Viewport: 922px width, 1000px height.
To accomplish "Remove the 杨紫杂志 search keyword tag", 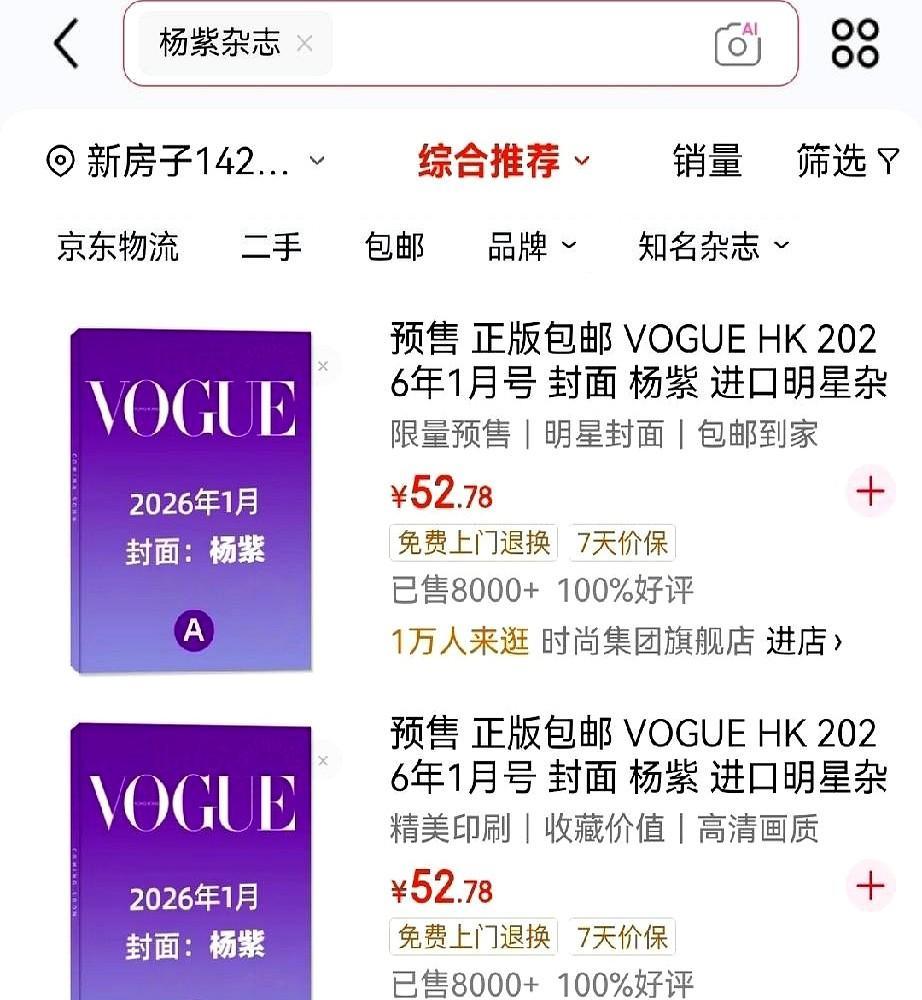I will click(305, 43).
